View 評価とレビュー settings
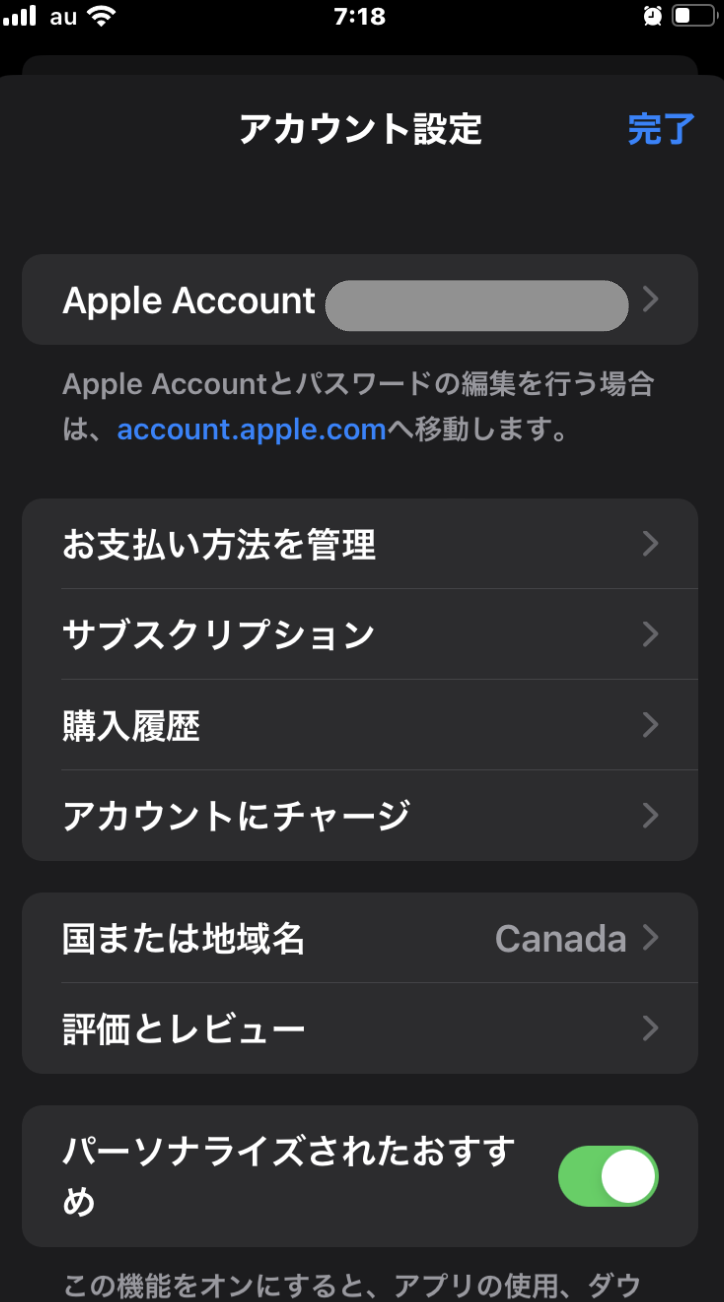 pyautogui.click(x=360, y=1028)
